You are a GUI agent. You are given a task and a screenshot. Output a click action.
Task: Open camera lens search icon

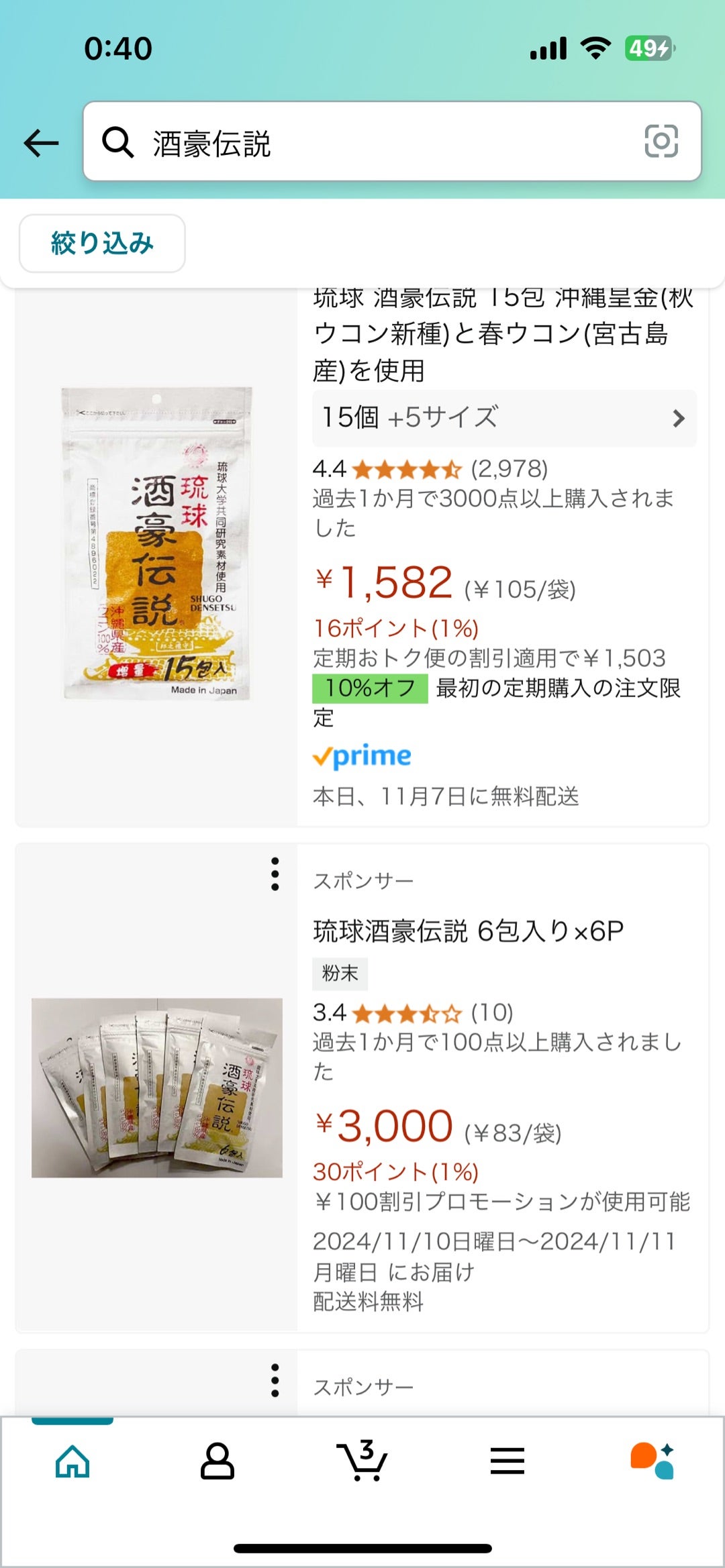pyautogui.click(x=661, y=142)
